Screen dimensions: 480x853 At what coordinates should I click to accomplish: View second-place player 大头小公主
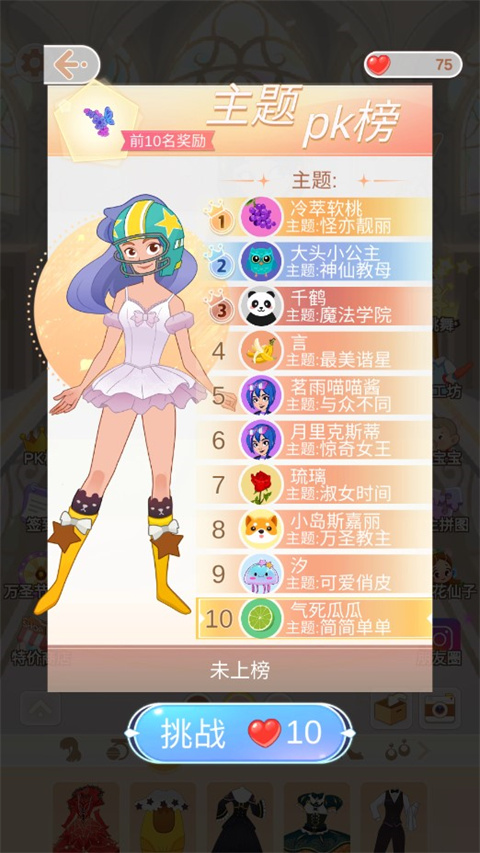(x=317, y=261)
